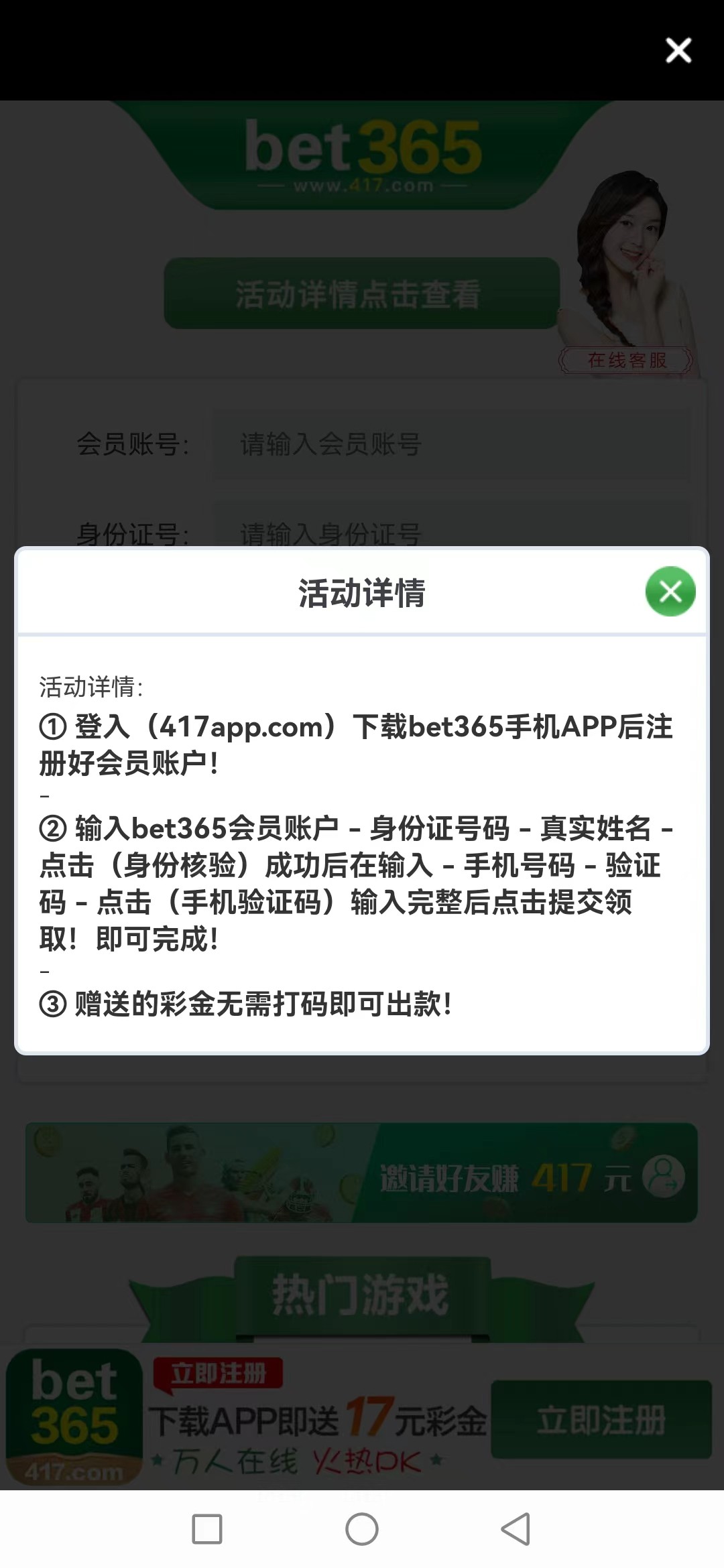
Task: Go back using the system back button
Action: pos(516,1529)
